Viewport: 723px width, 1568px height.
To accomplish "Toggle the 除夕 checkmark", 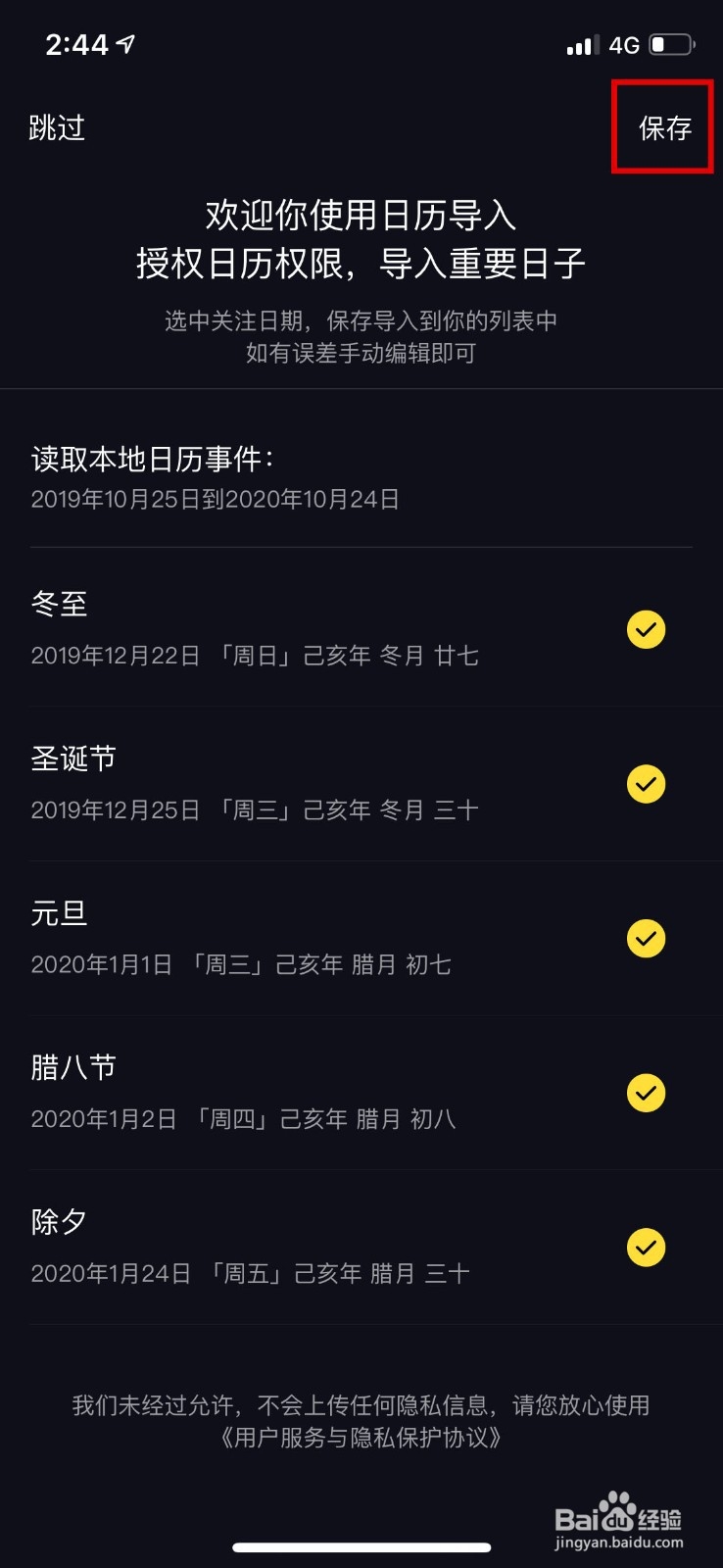I will [x=646, y=1248].
